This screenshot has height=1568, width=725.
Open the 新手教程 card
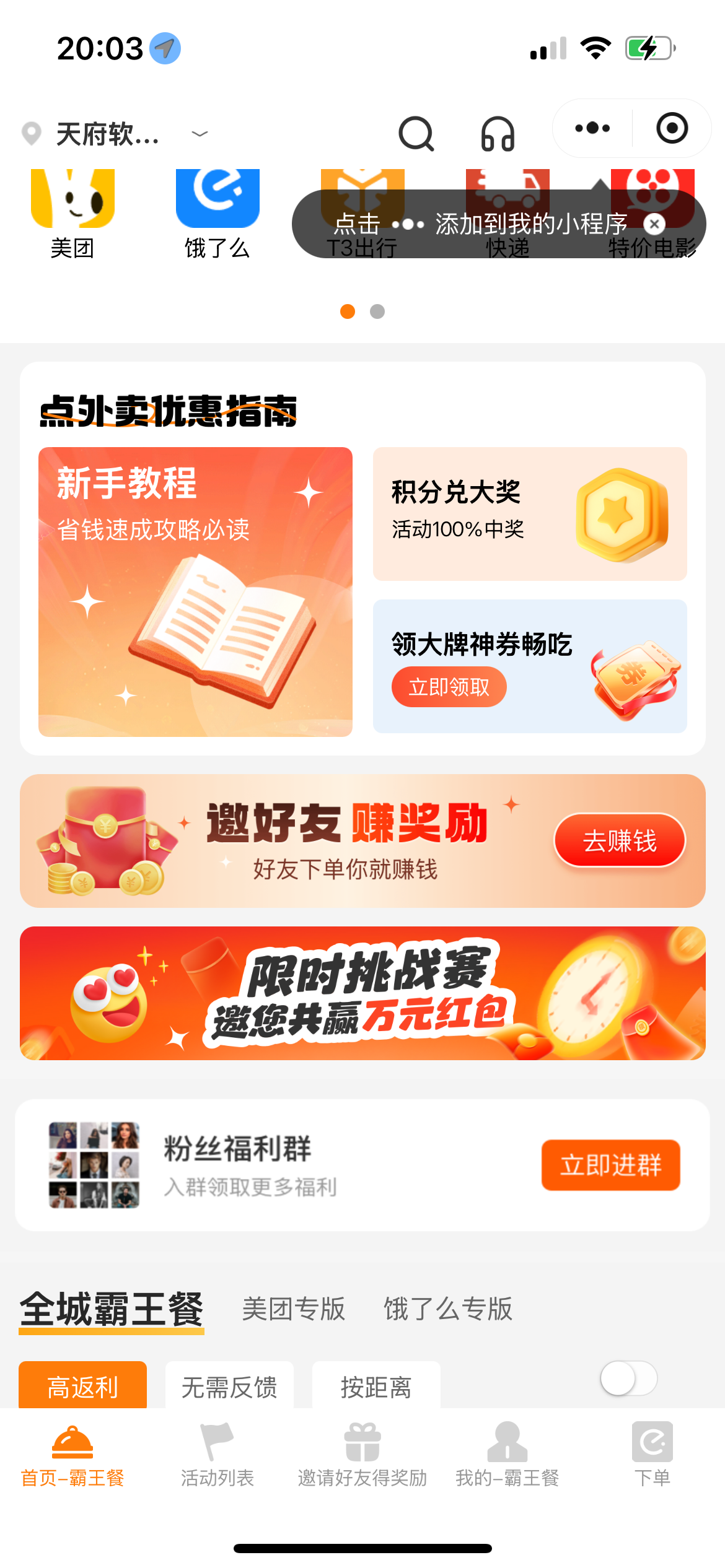pyautogui.click(x=195, y=591)
